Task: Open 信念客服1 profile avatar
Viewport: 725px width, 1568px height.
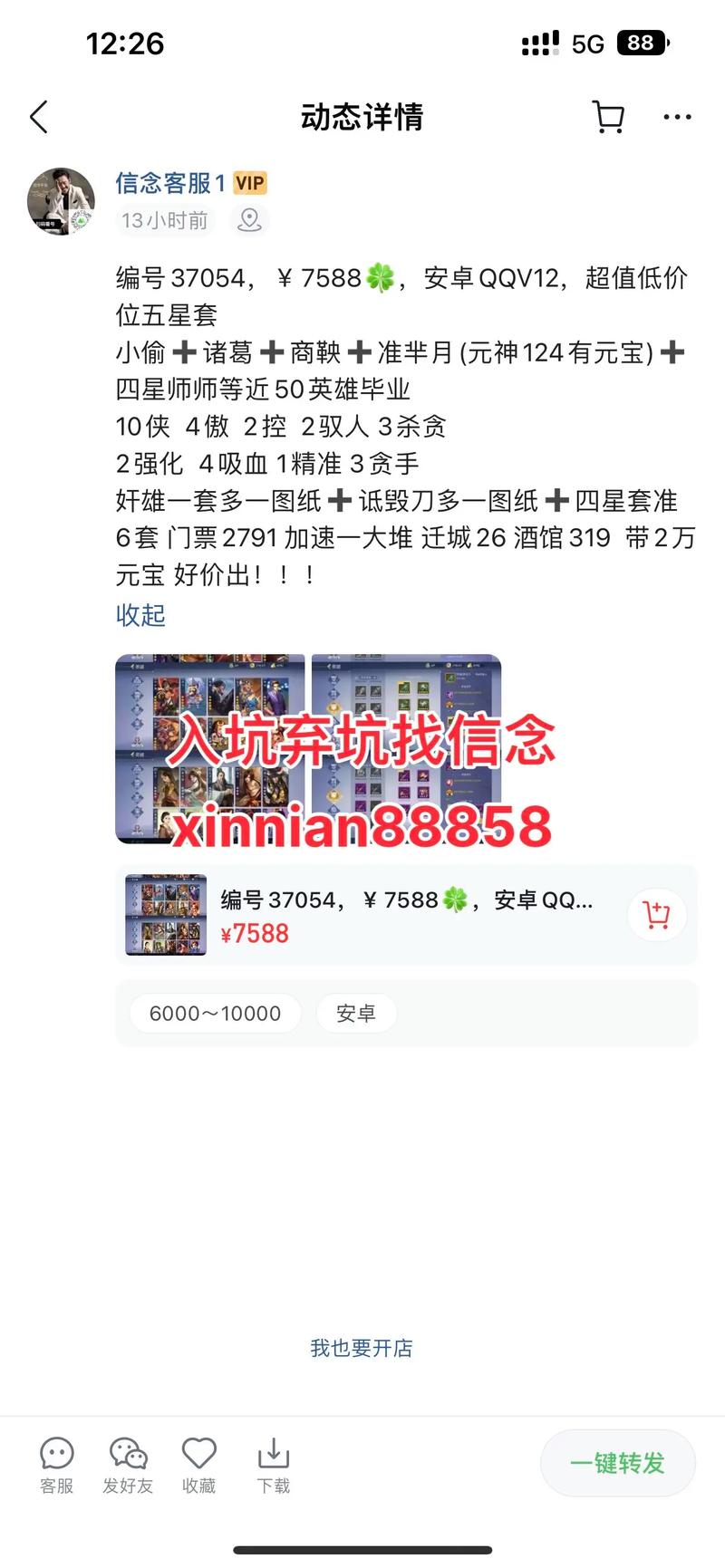Action: (61, 201)
